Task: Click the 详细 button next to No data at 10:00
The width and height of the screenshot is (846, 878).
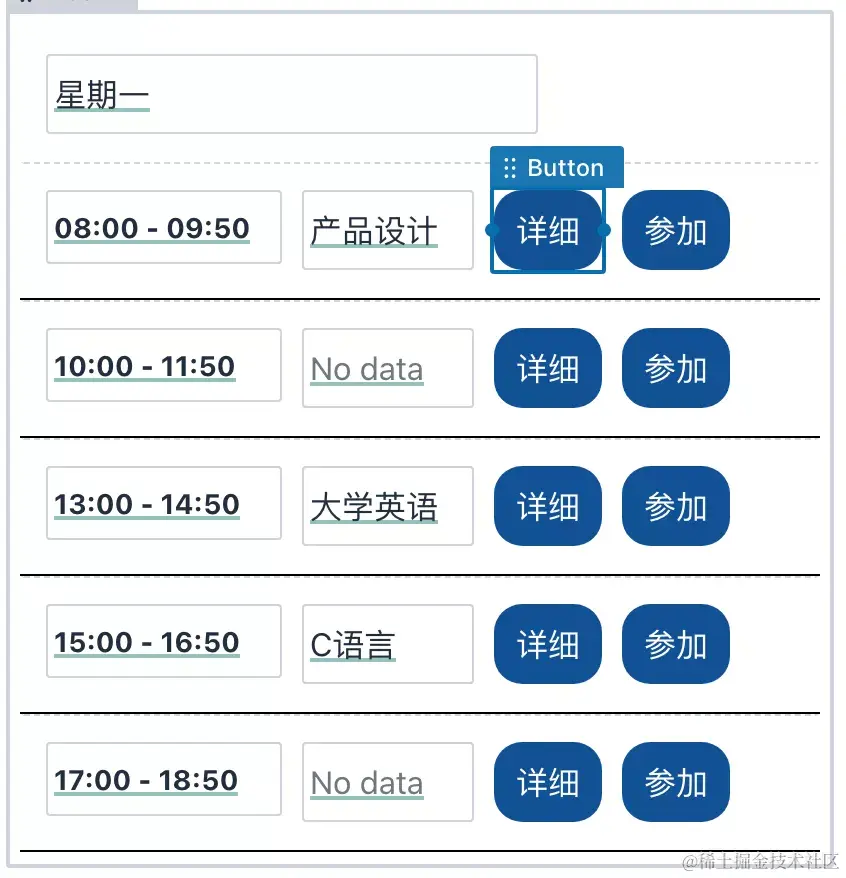Action: pos(548,368)
